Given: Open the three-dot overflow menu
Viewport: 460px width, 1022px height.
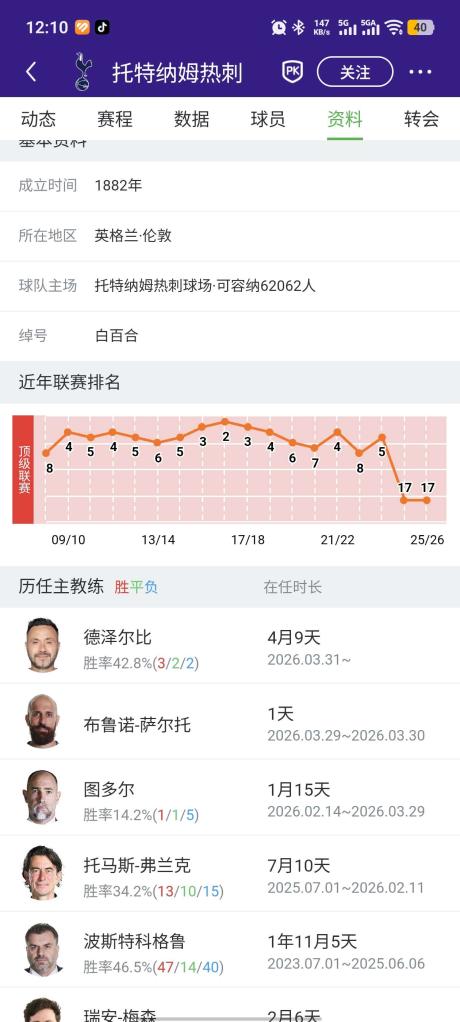Looking at the screenshot, I should 420,72.
